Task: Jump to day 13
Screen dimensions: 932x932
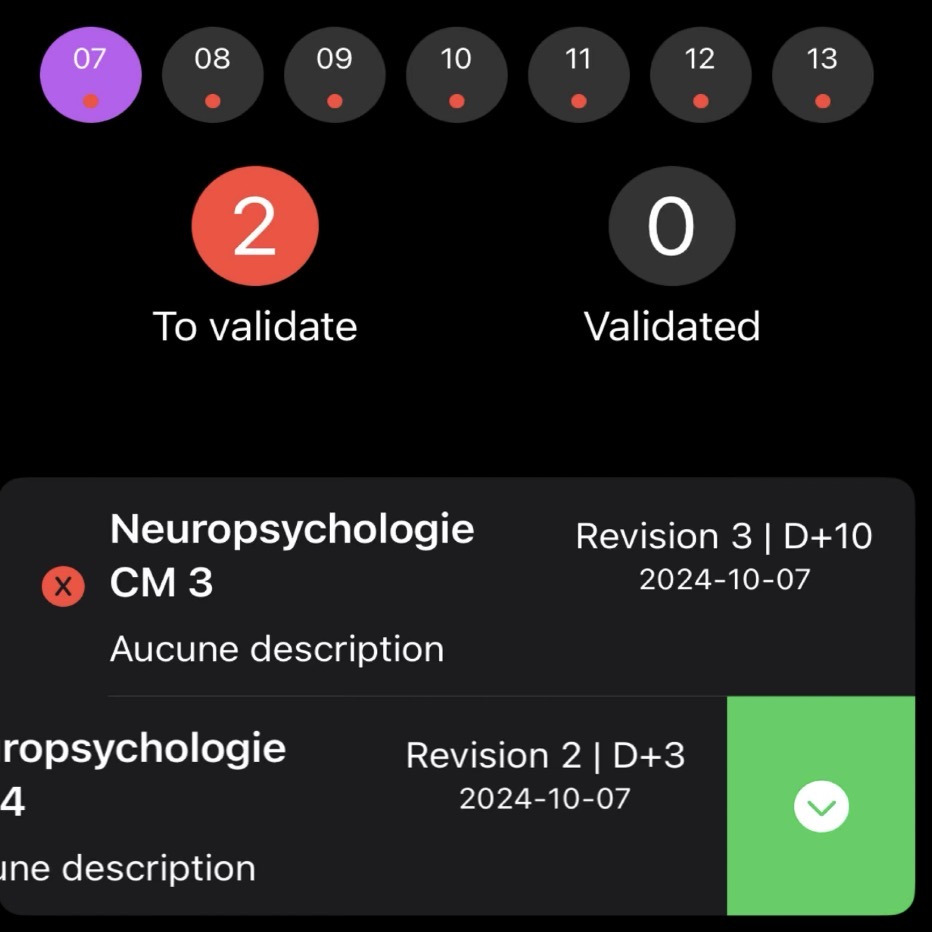Action: point(822,74)
